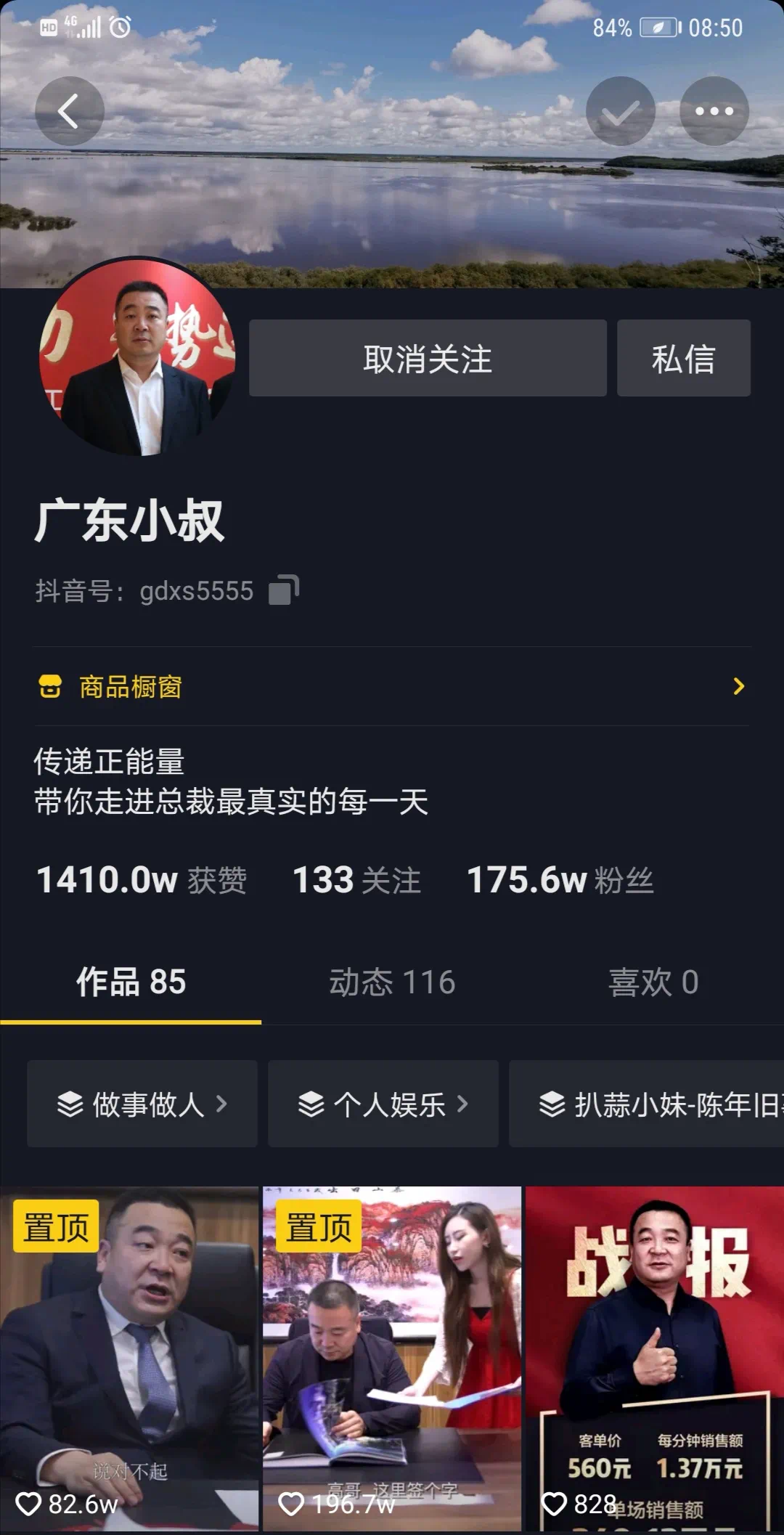Viewport: 784px width, 1535px height.
Task: Switch to the 喜欢 0 tab
Action: coord(653,982)
